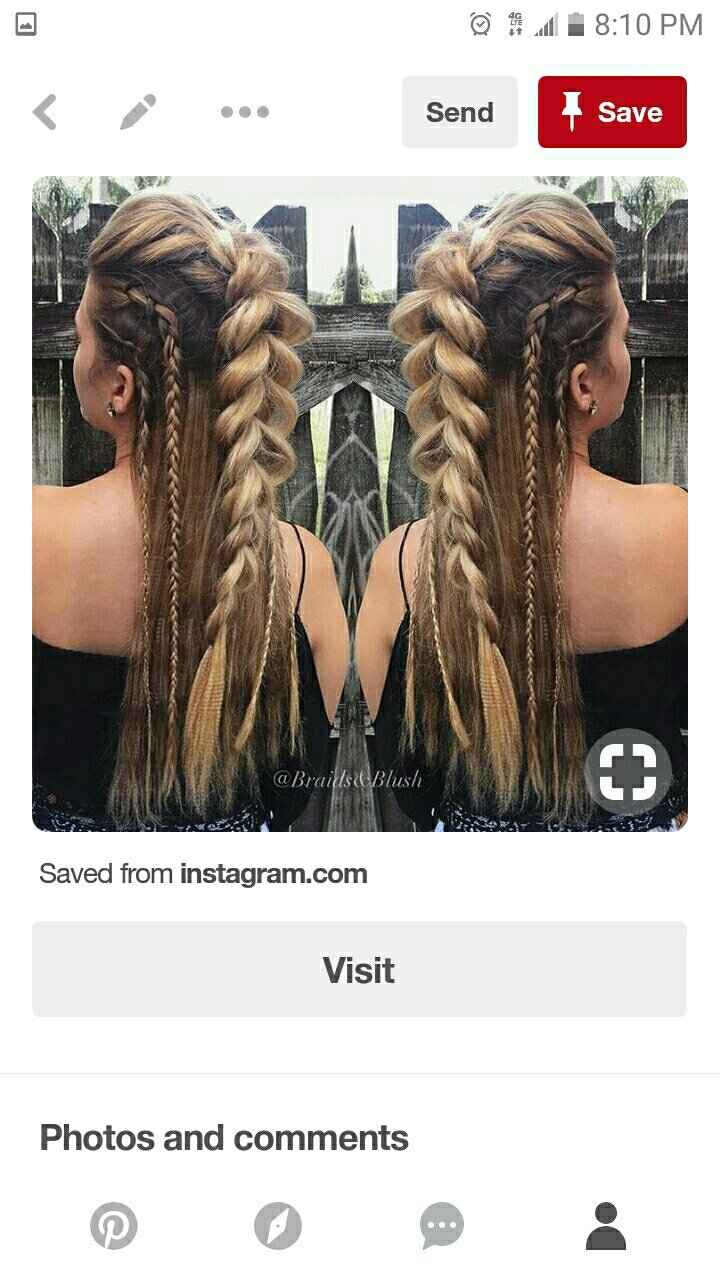Open the three-dot more options menu

243,112
